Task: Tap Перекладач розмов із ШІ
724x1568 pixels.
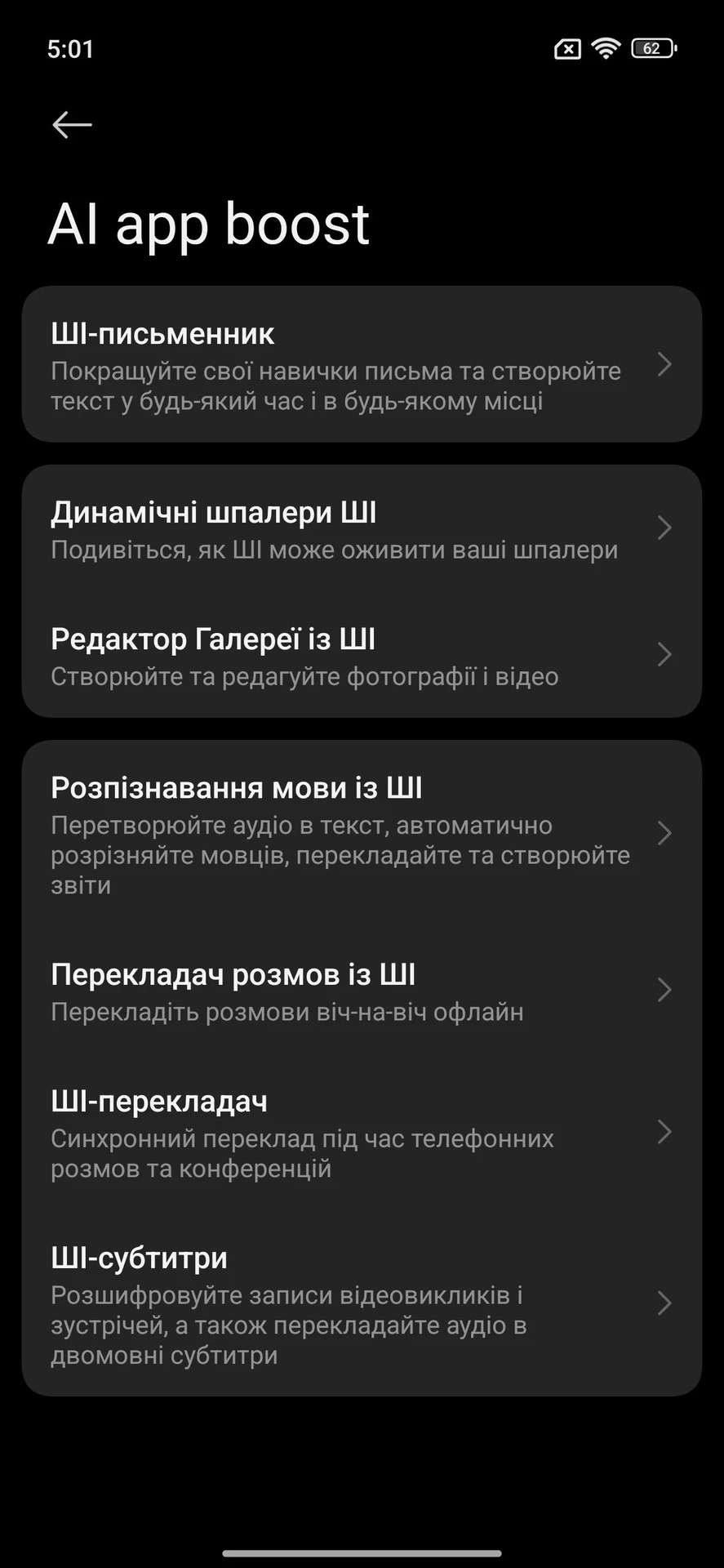Action: pos(361,991)
